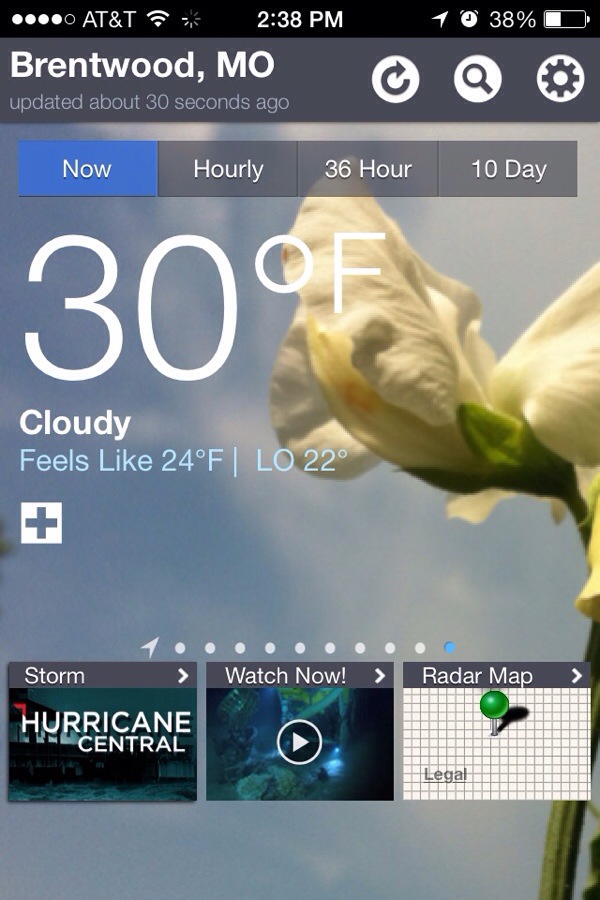Play the Watch Now video

tap(299, 742)
